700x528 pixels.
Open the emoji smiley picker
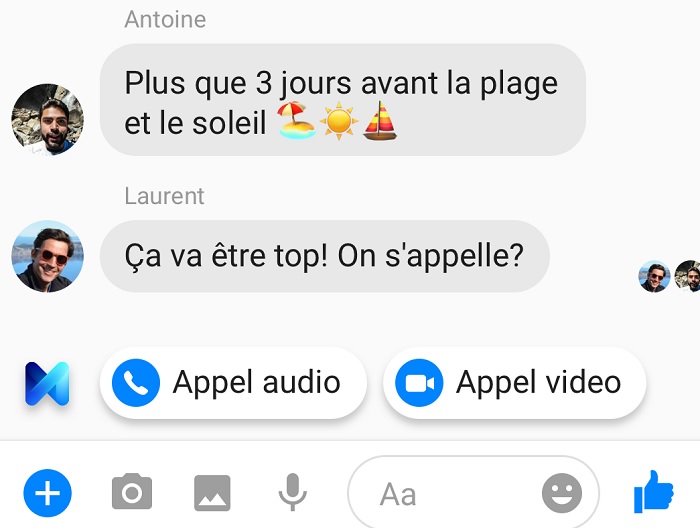point(562,492)
